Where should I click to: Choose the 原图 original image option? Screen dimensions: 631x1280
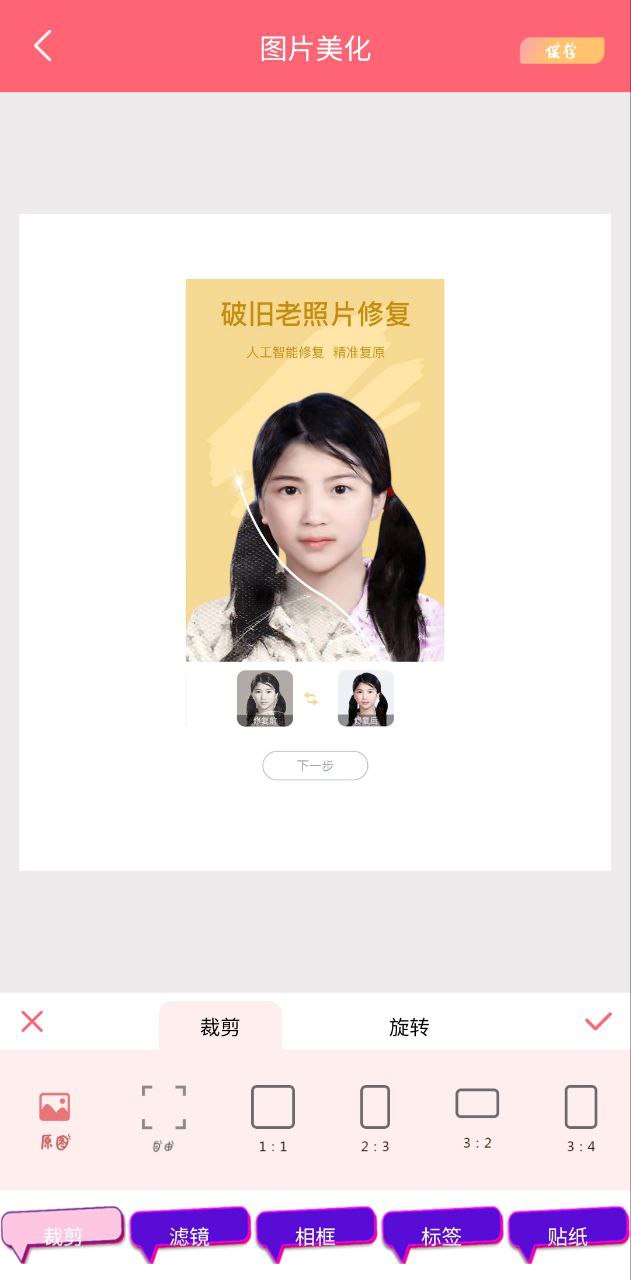[55, 1119]
